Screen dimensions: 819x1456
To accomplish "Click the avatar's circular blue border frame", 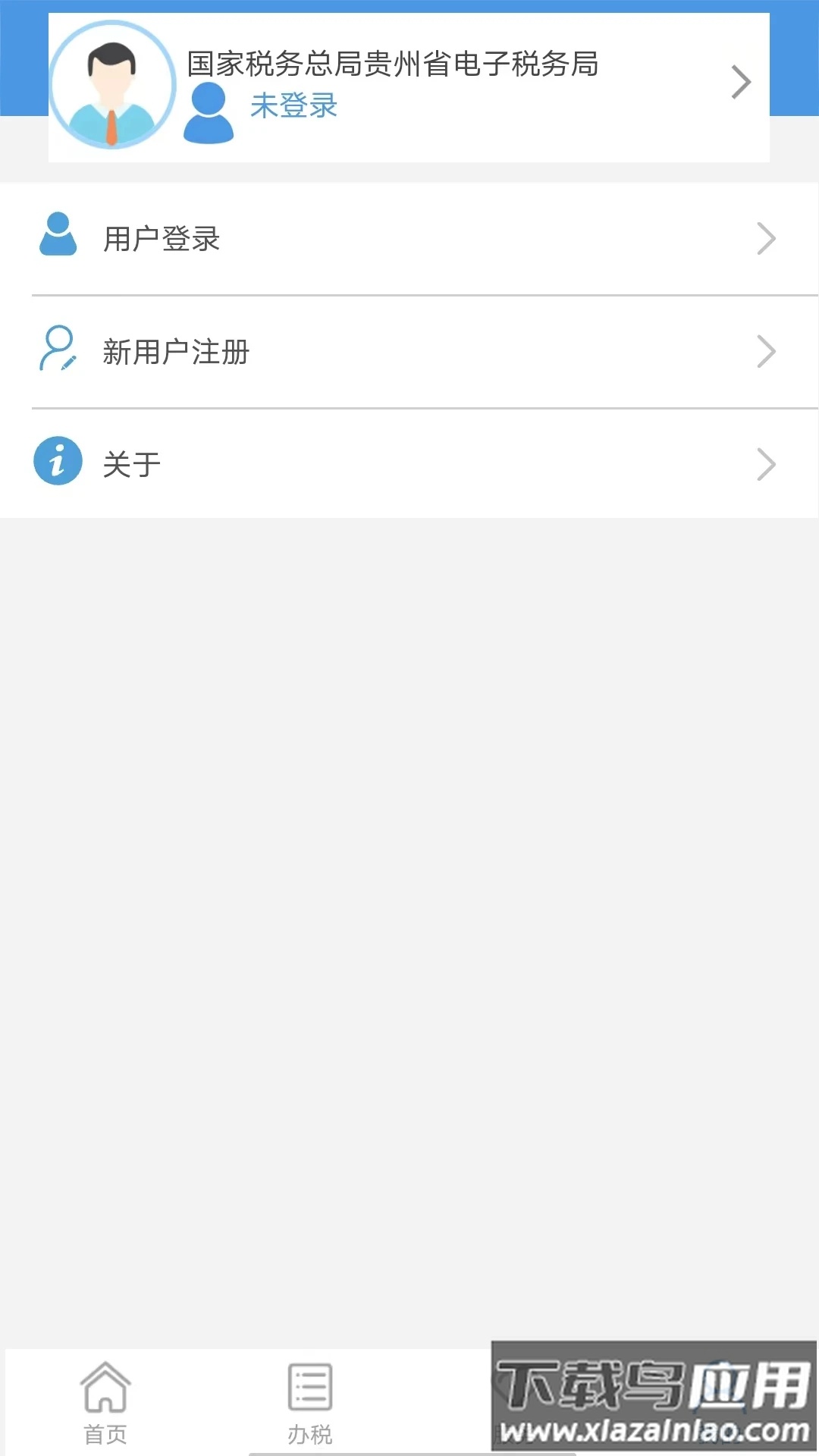I will 112,25.
